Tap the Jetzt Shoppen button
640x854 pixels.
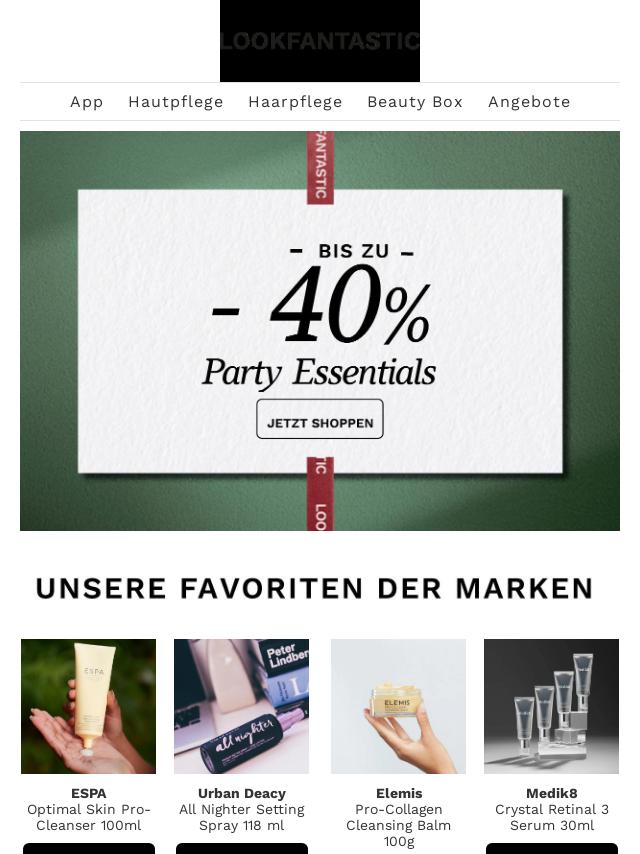(320, 420)
